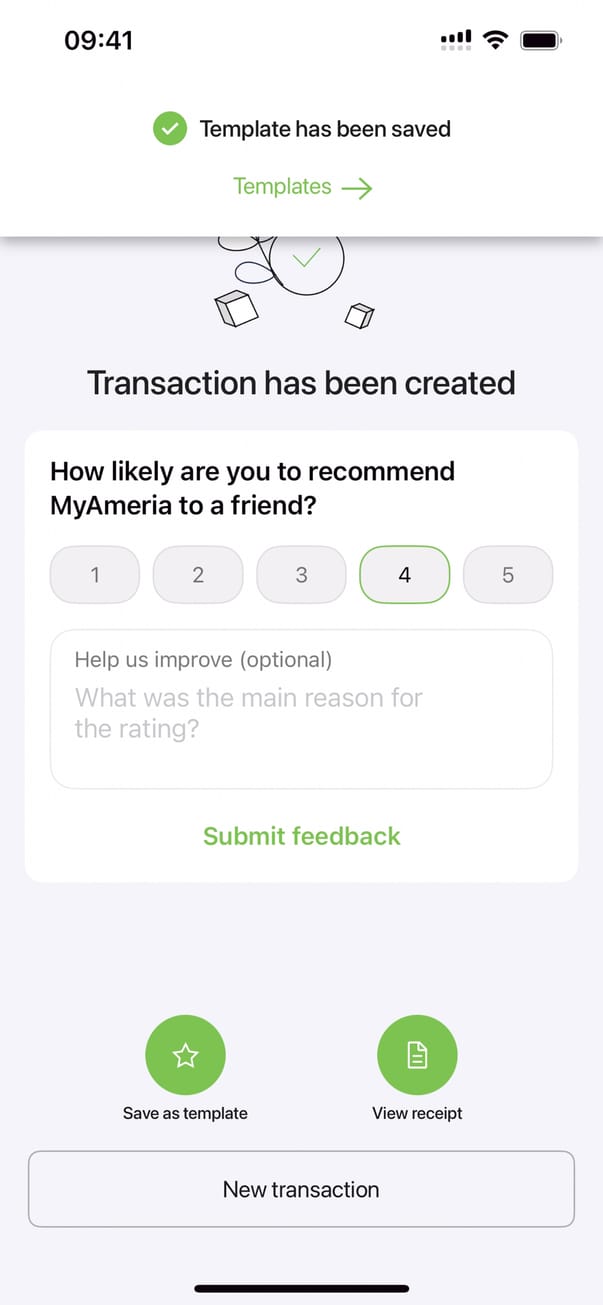Screen dimensions: 603x1305
Task: Rate 5 for recommending MyAmeria
Action: [x=508, y=575]
